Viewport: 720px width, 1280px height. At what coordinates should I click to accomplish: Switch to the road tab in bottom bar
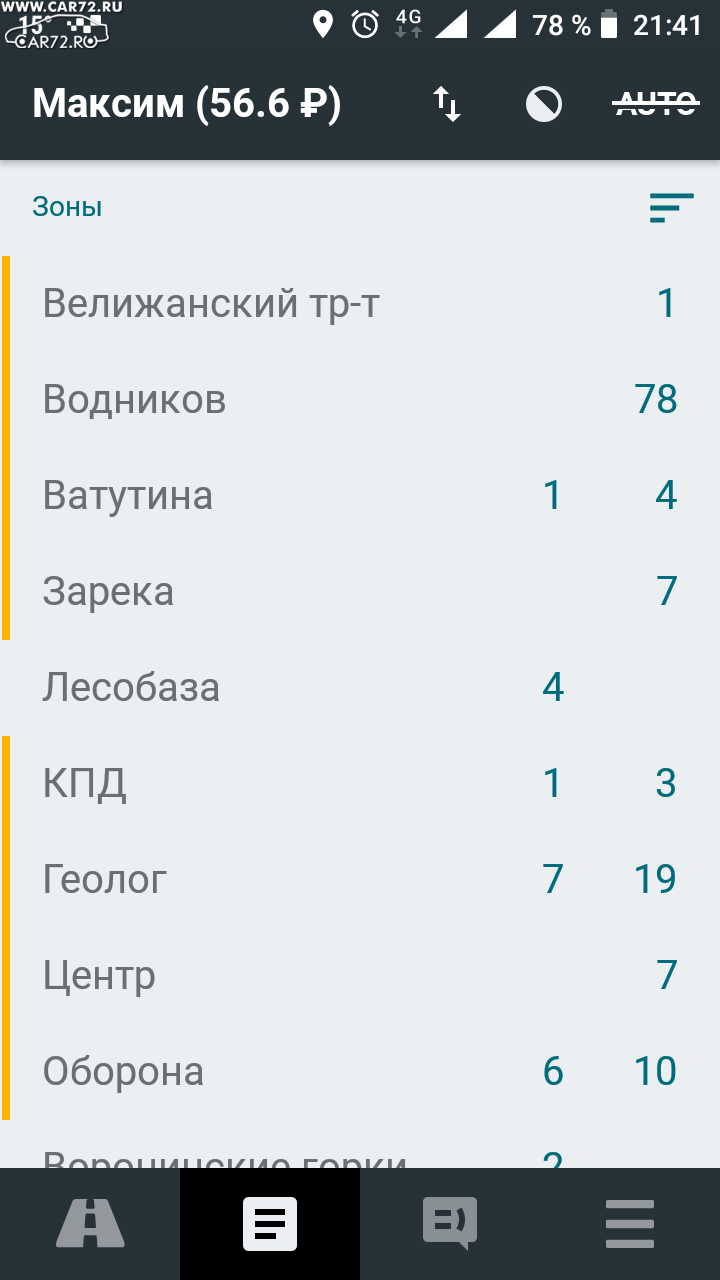coord(90,1224)
